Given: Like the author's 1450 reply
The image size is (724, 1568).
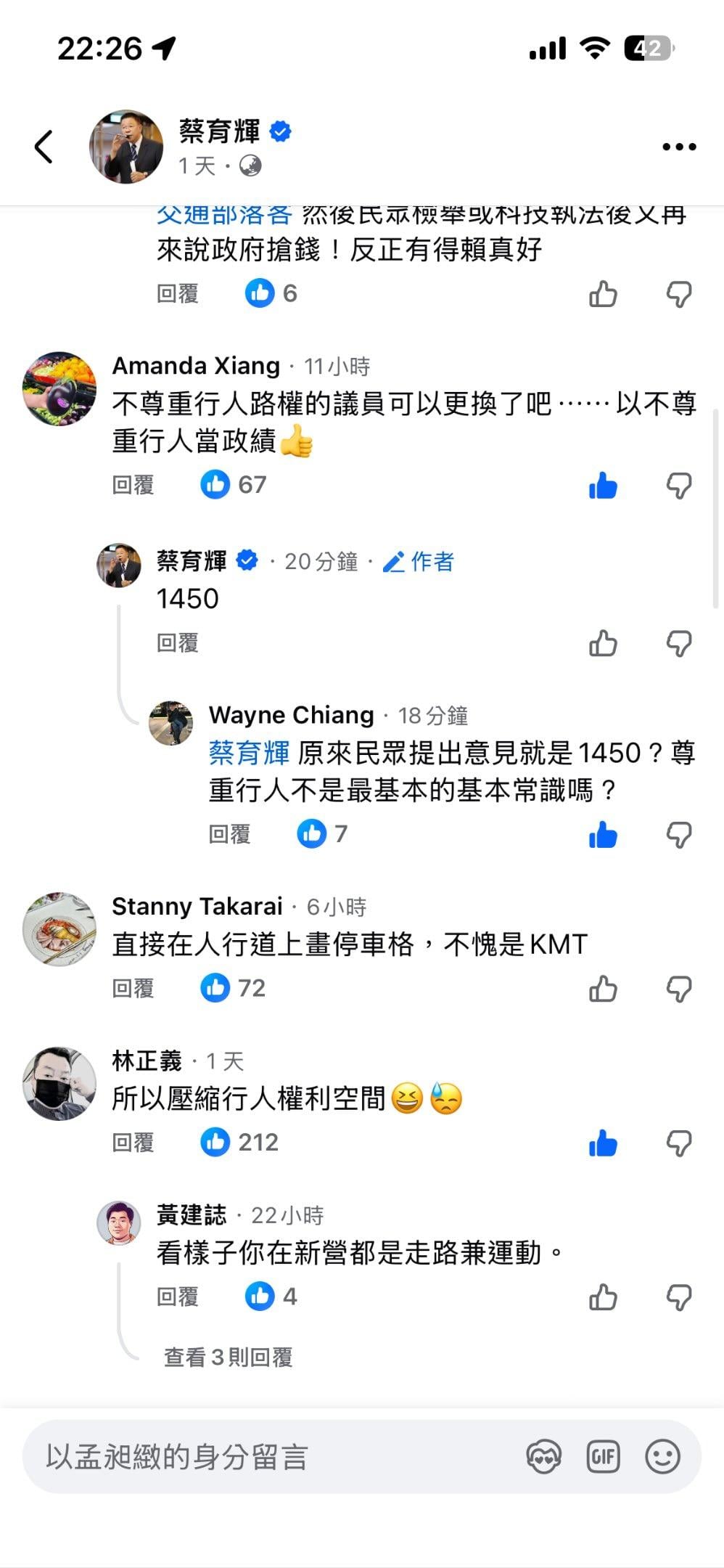Looking at the screenshot, I should click(603, 643).
